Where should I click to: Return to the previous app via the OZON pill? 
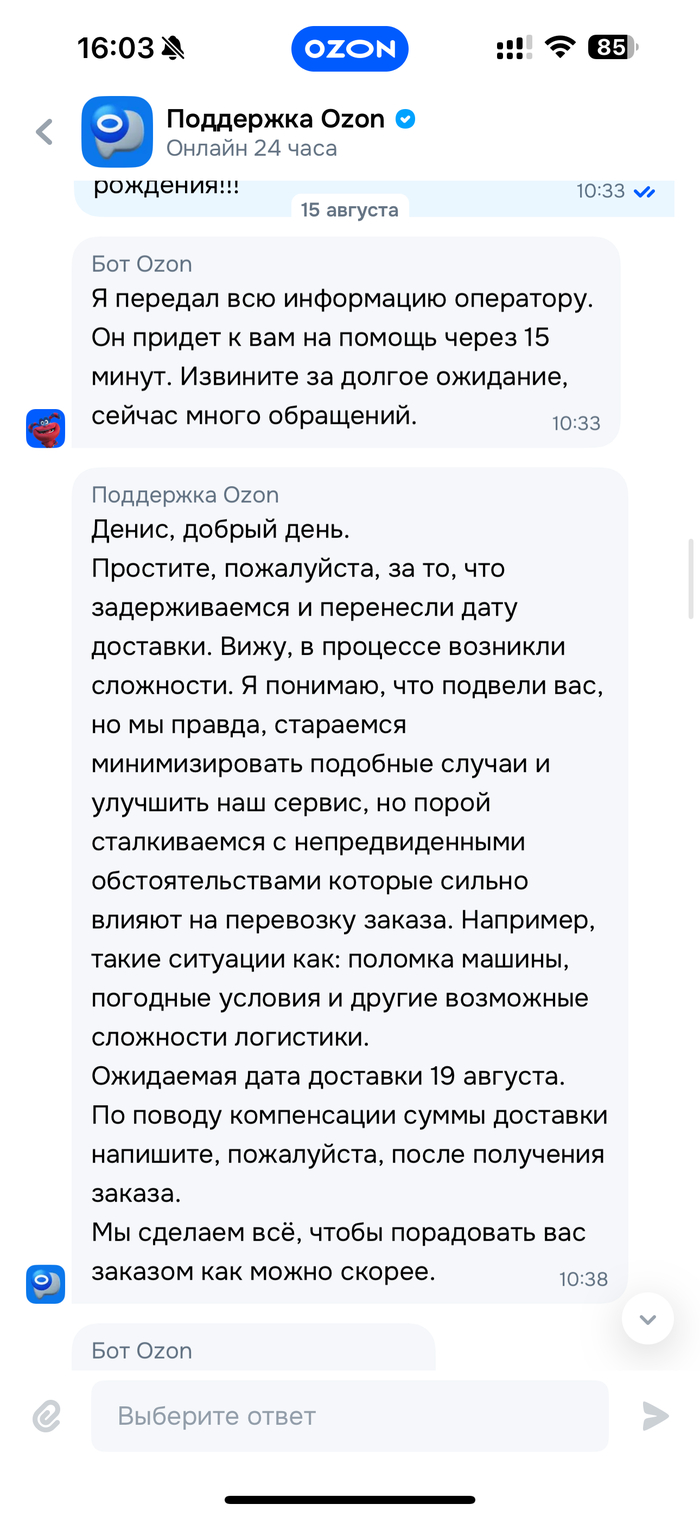click(350, 48)
